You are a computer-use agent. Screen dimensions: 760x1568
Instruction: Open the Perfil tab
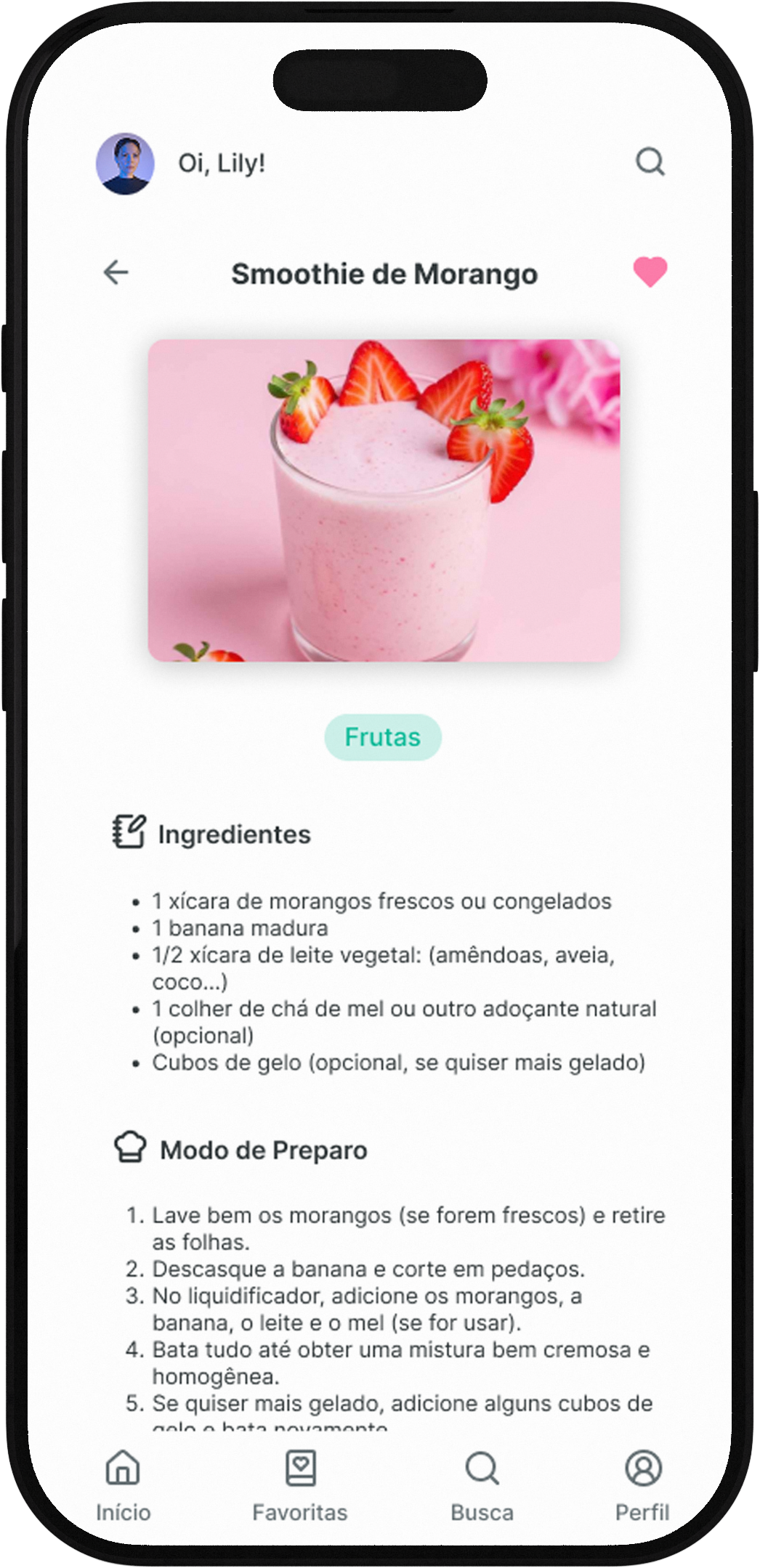[x=642, y=1486]
